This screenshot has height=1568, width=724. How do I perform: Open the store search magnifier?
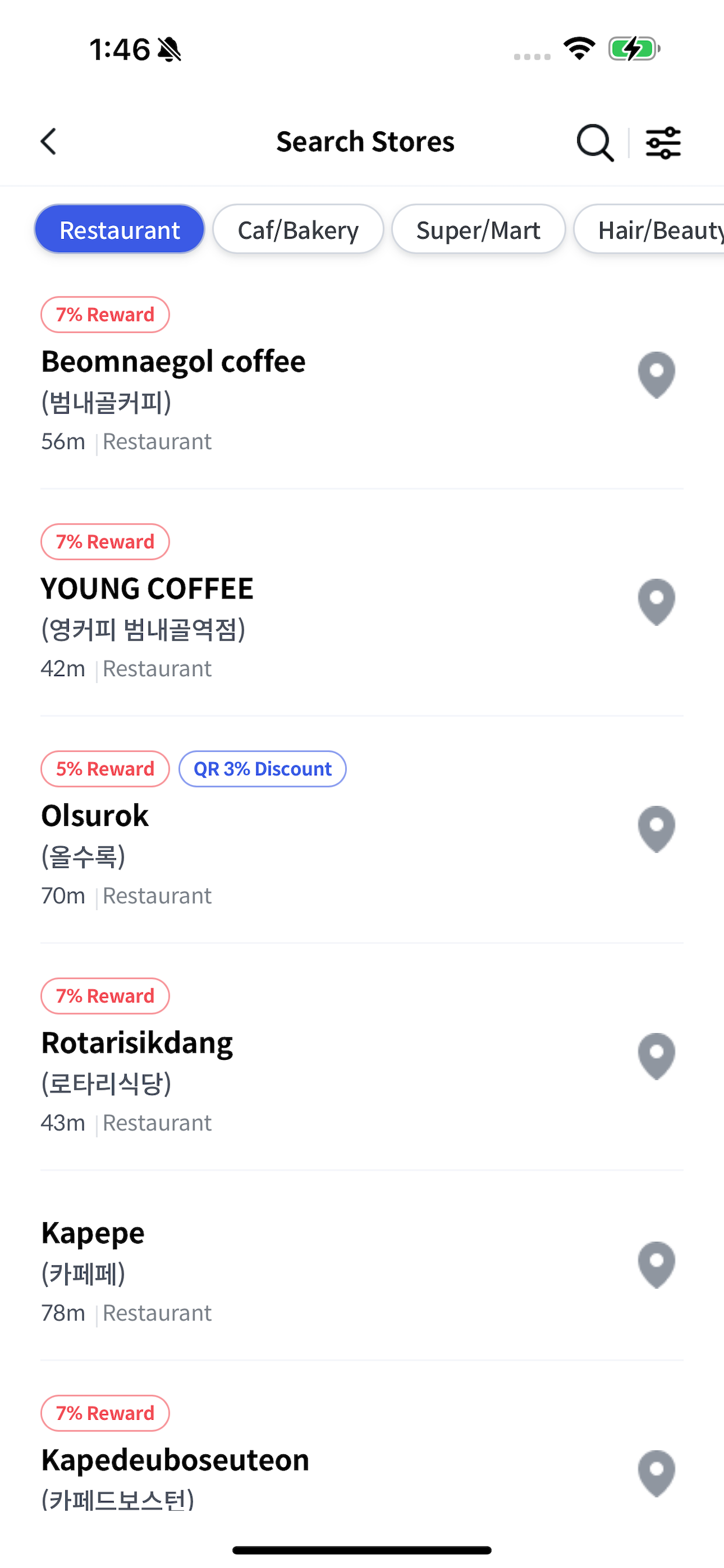pos(595,142)
